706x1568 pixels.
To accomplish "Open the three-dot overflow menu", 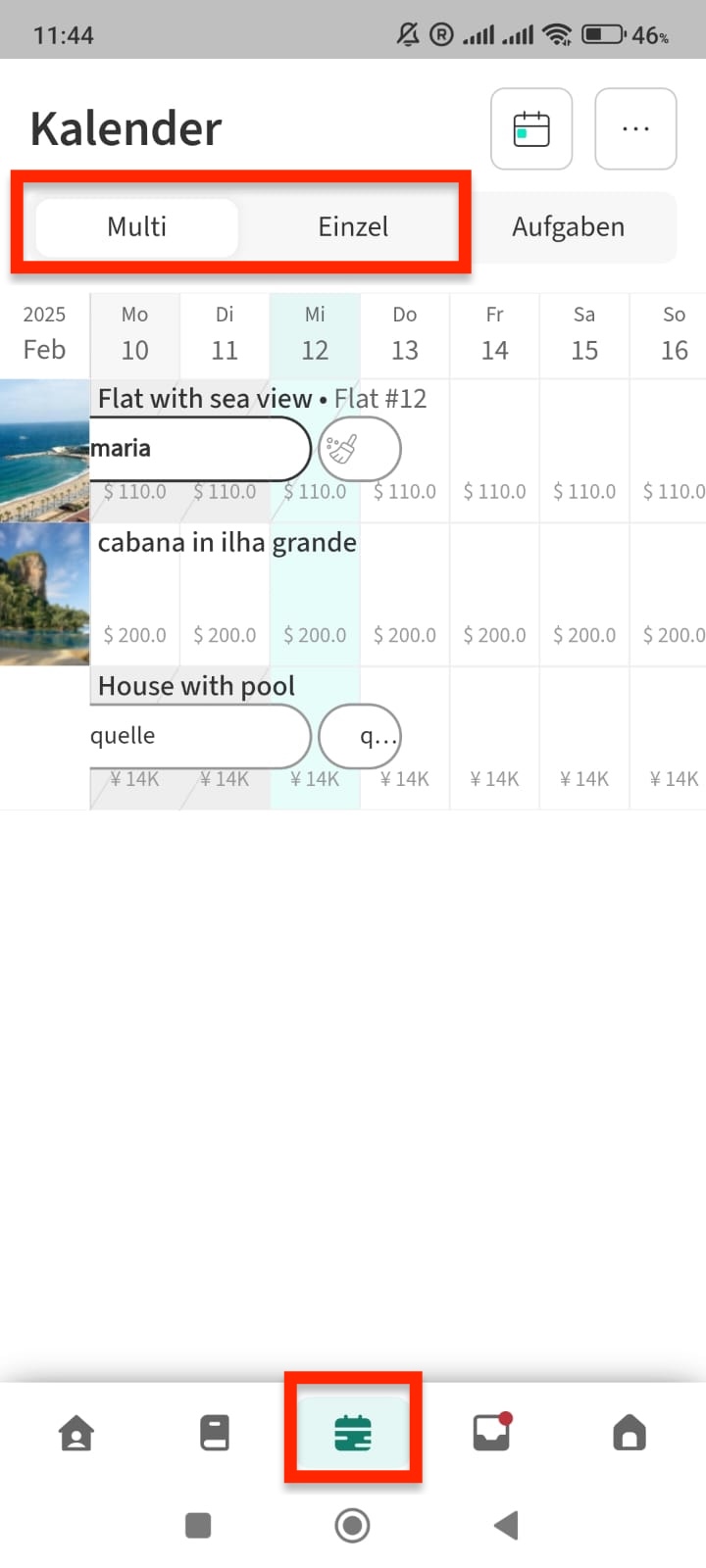I will point(635,129).
